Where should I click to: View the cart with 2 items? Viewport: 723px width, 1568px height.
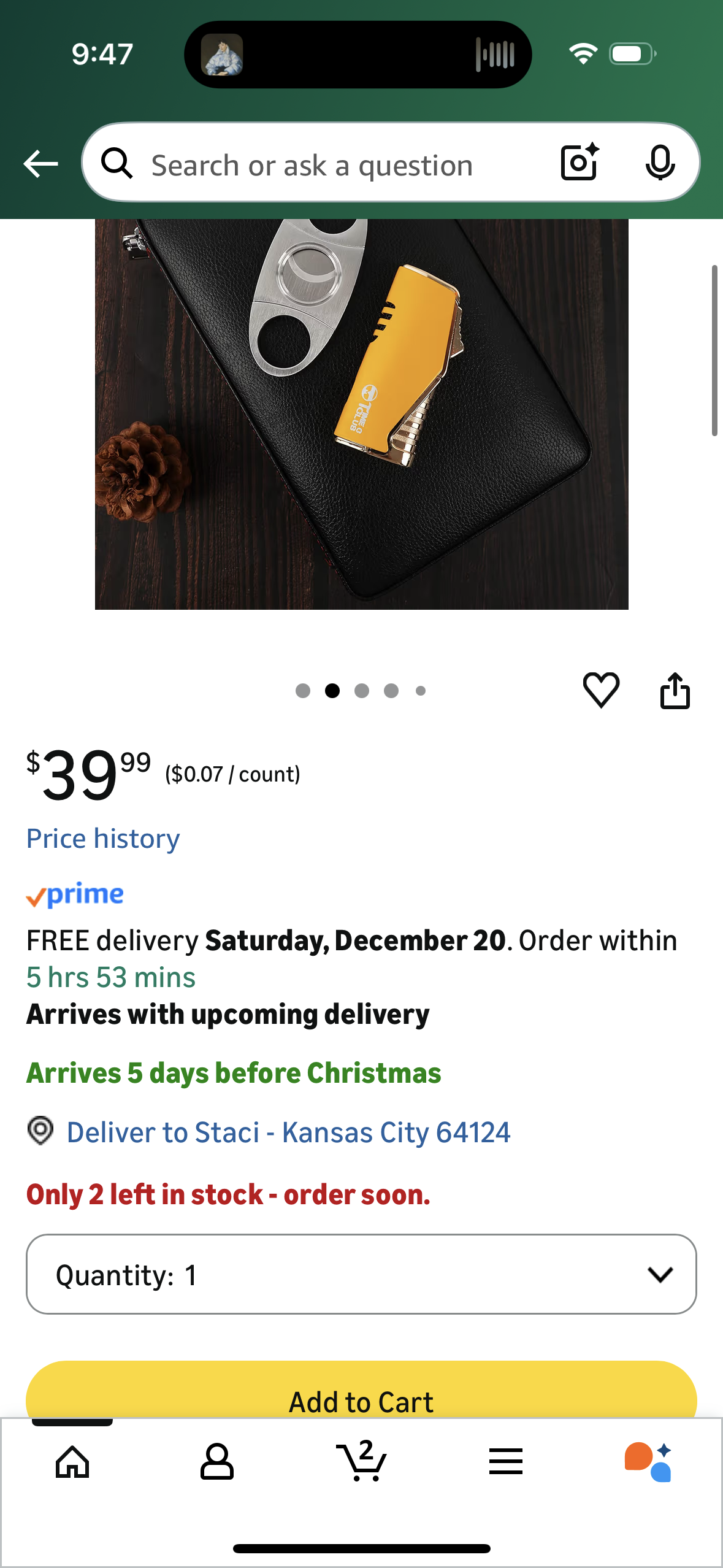pos(362,1462)
